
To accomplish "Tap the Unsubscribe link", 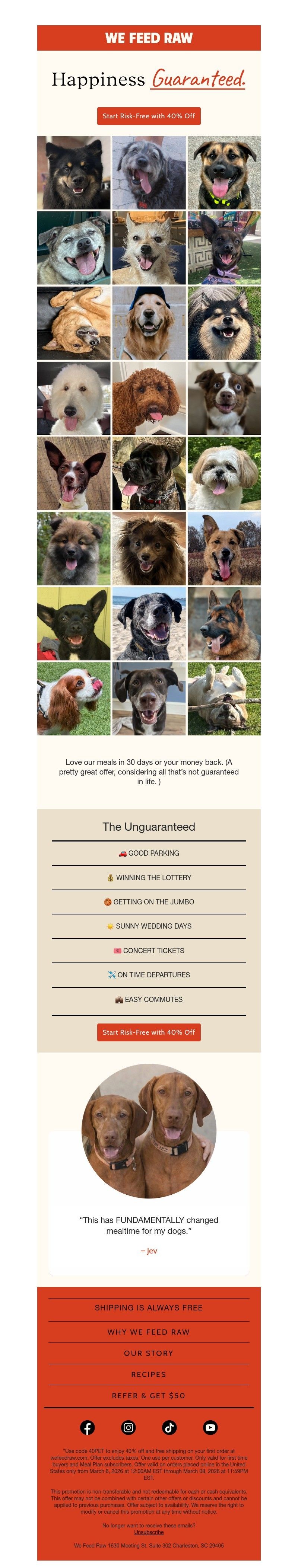I will (x=149, y=1533).
